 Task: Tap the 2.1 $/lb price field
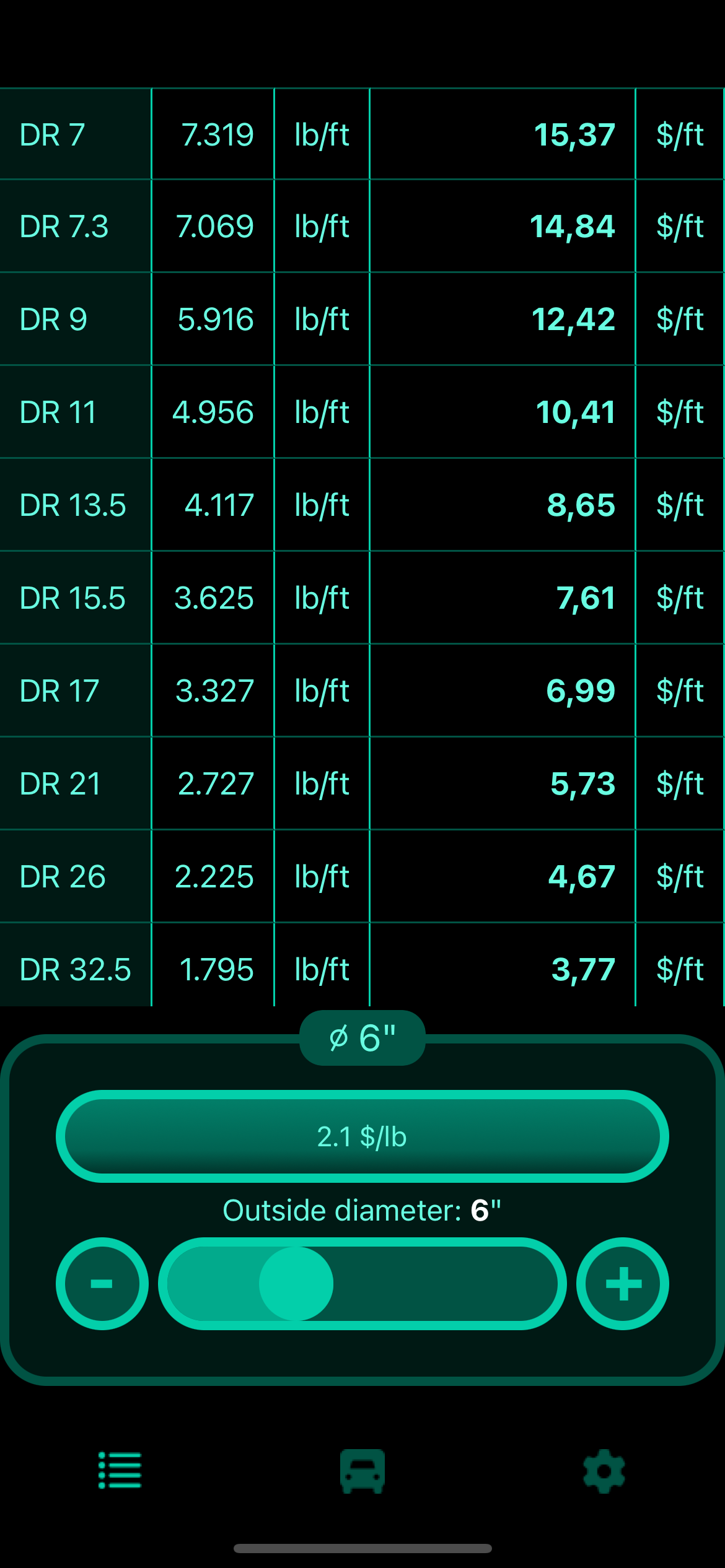[362, 1136]
